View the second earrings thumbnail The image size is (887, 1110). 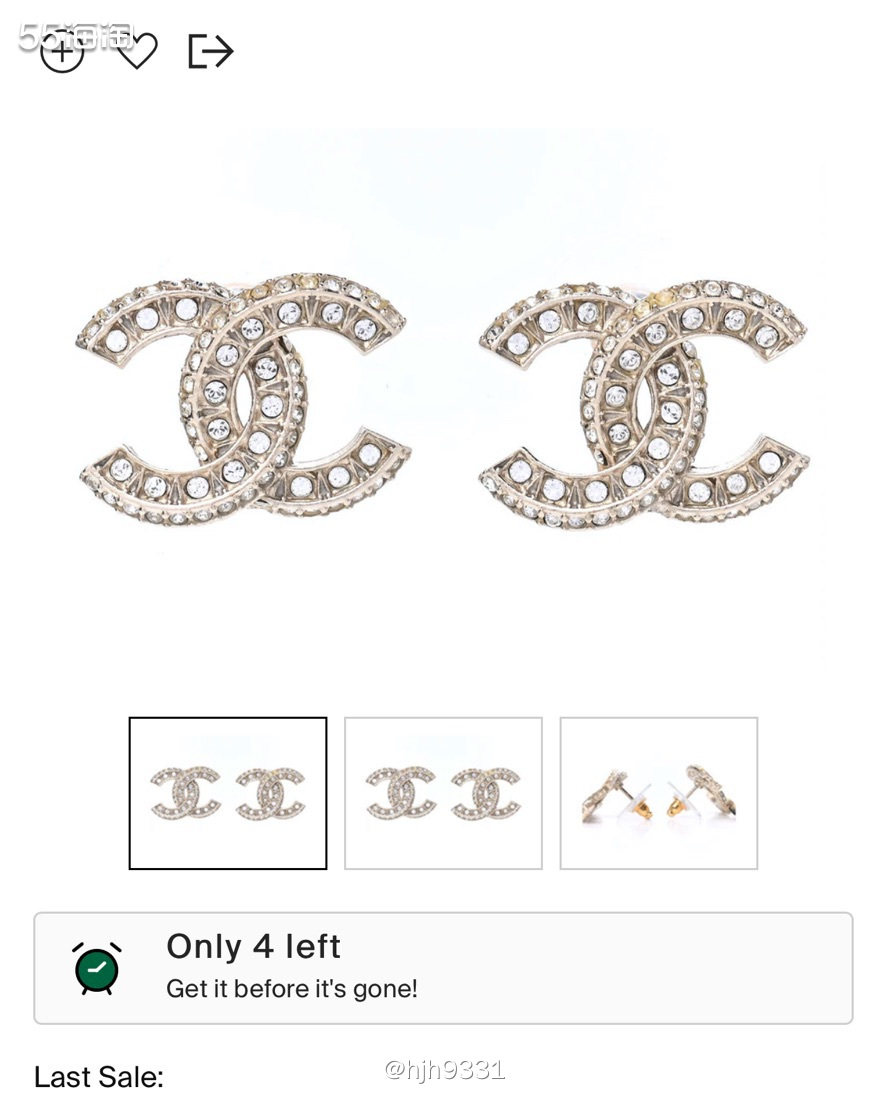[x=443, y=793]
